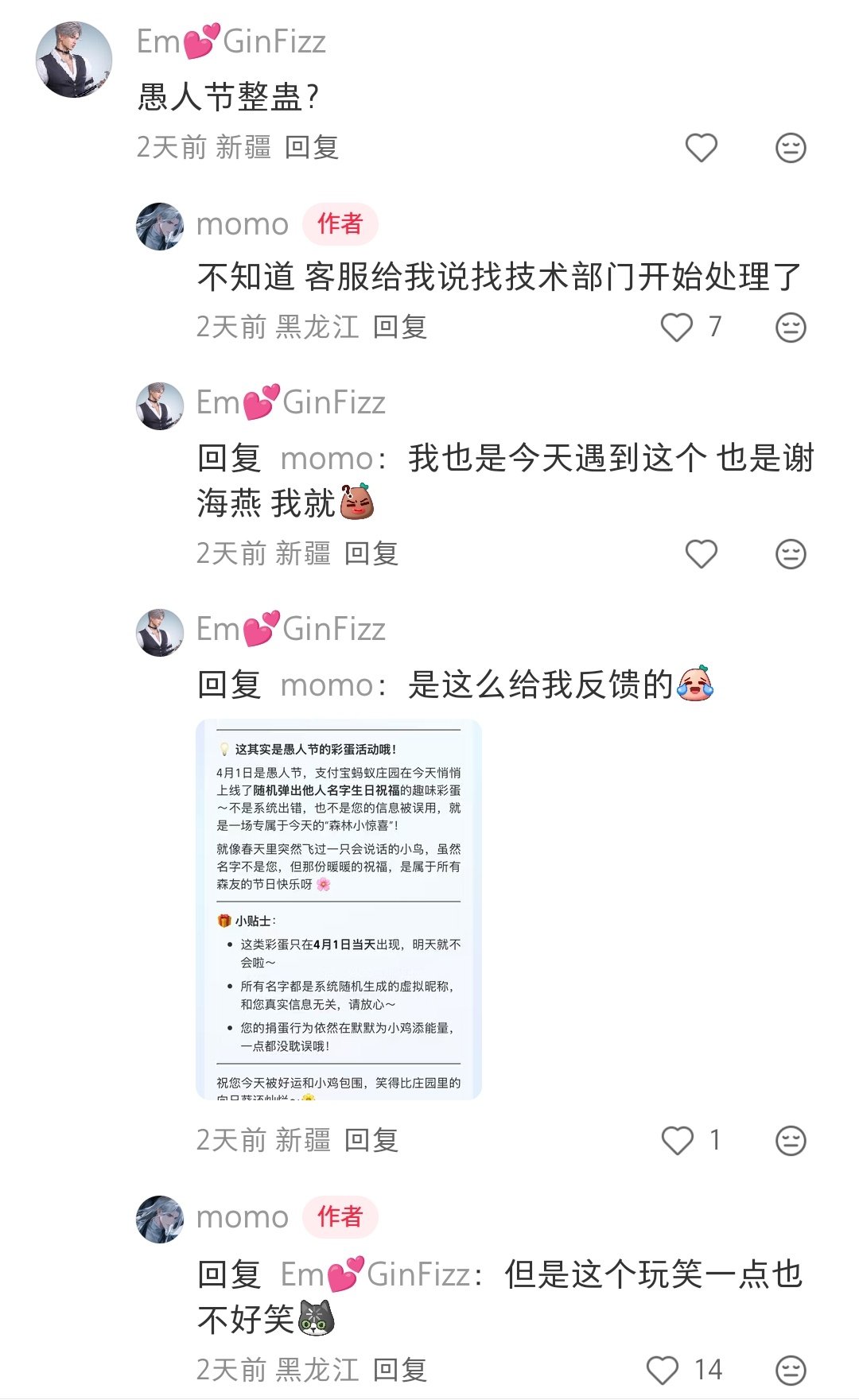Like the comment '我也是今天遇到这个'

(x=701, y=554)
